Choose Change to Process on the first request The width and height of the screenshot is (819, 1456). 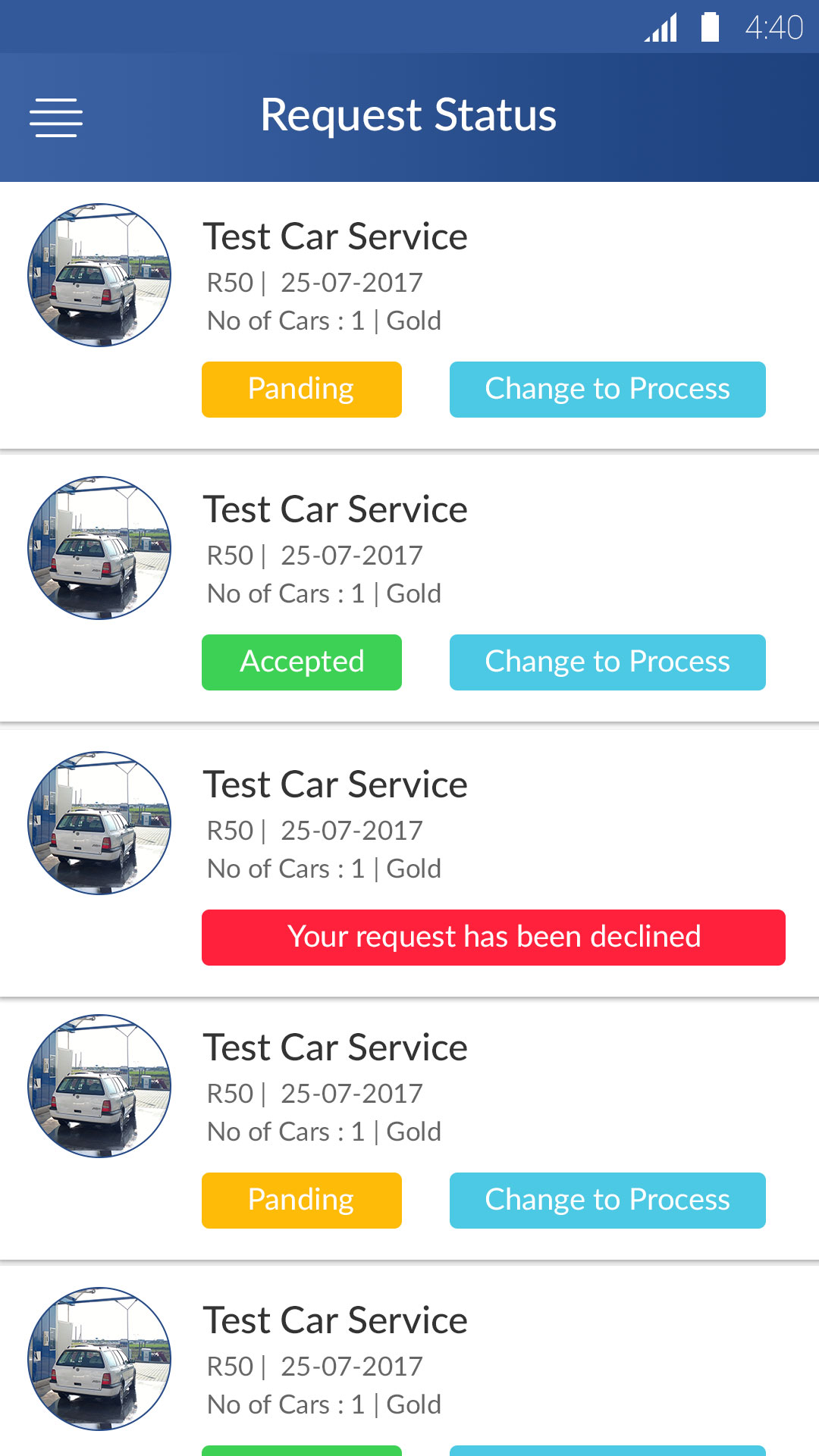pyautogui.click(x=607, y=390)
